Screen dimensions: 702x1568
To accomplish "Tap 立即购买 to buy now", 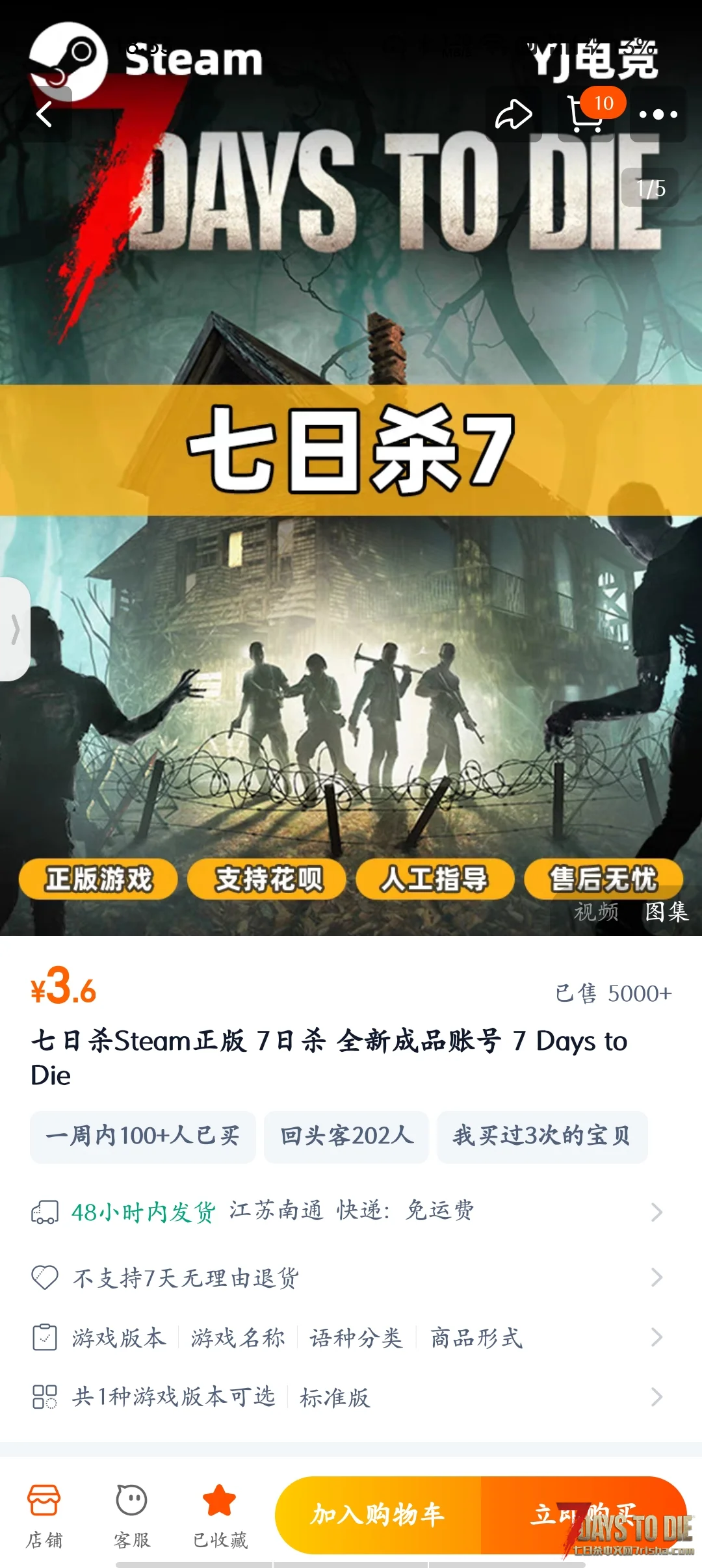I will pyautogui.click(x=584, y=1515).
